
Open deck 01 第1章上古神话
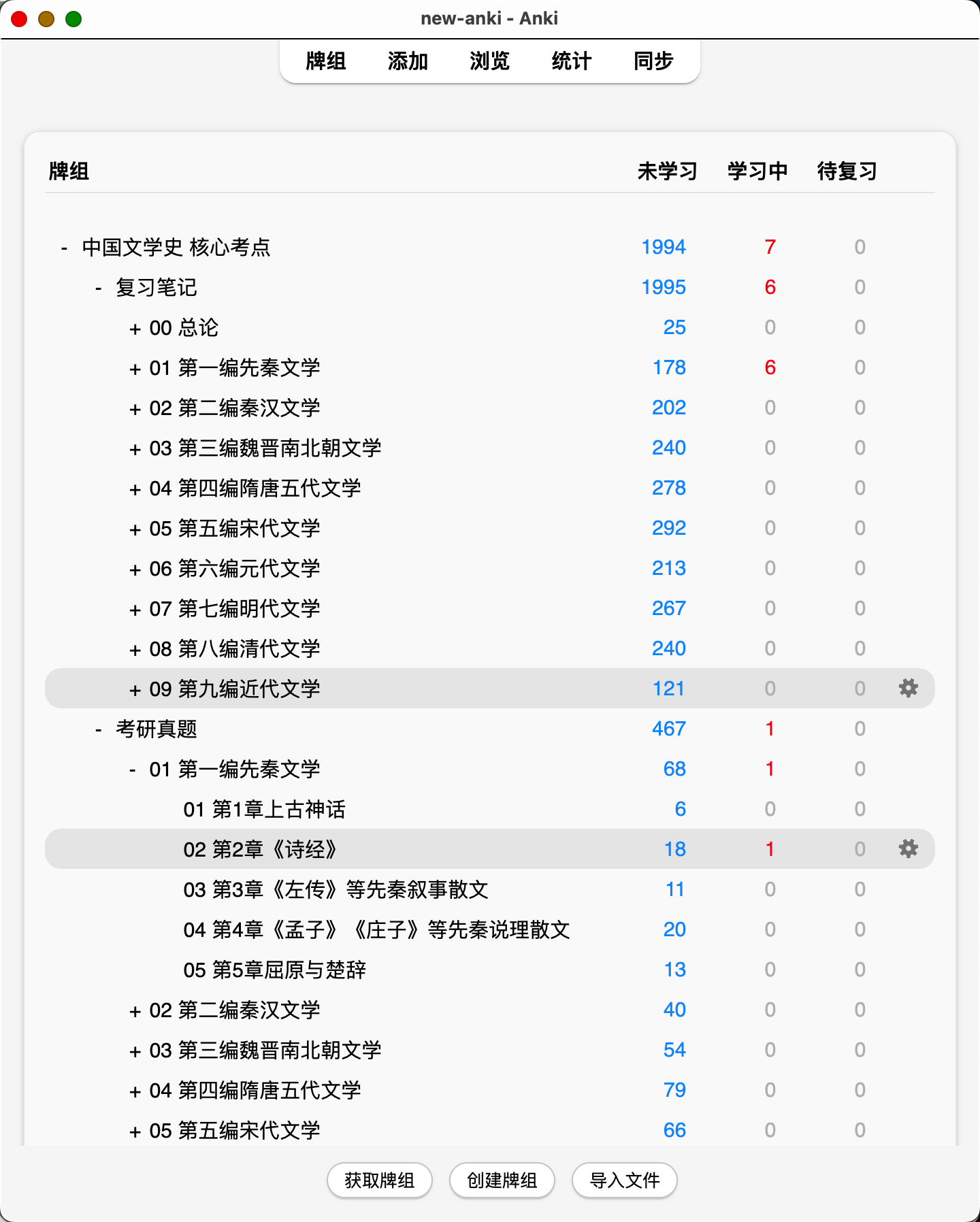(264, 810)
